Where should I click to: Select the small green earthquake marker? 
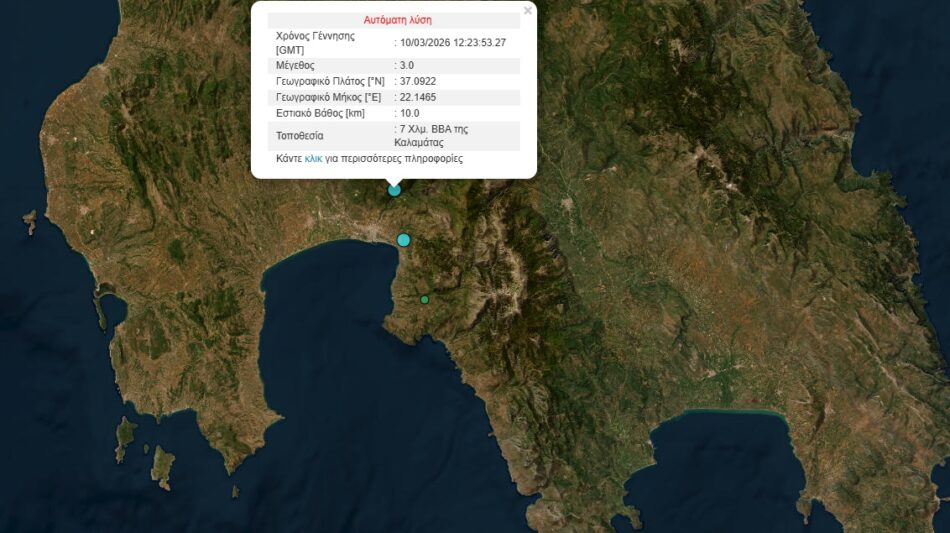click(x=424, y=299)
